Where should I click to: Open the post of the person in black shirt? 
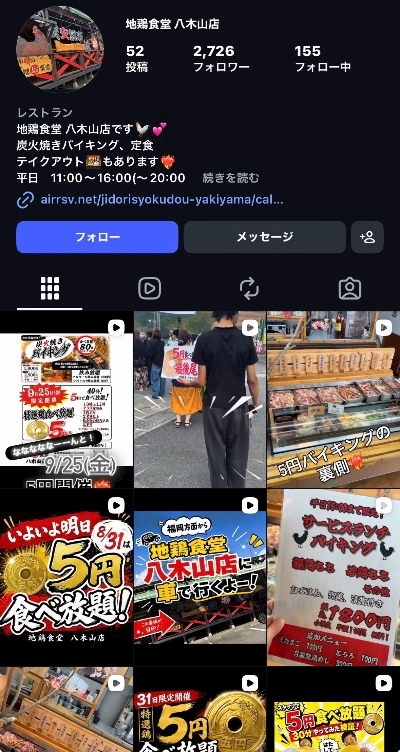pos(200,400)
